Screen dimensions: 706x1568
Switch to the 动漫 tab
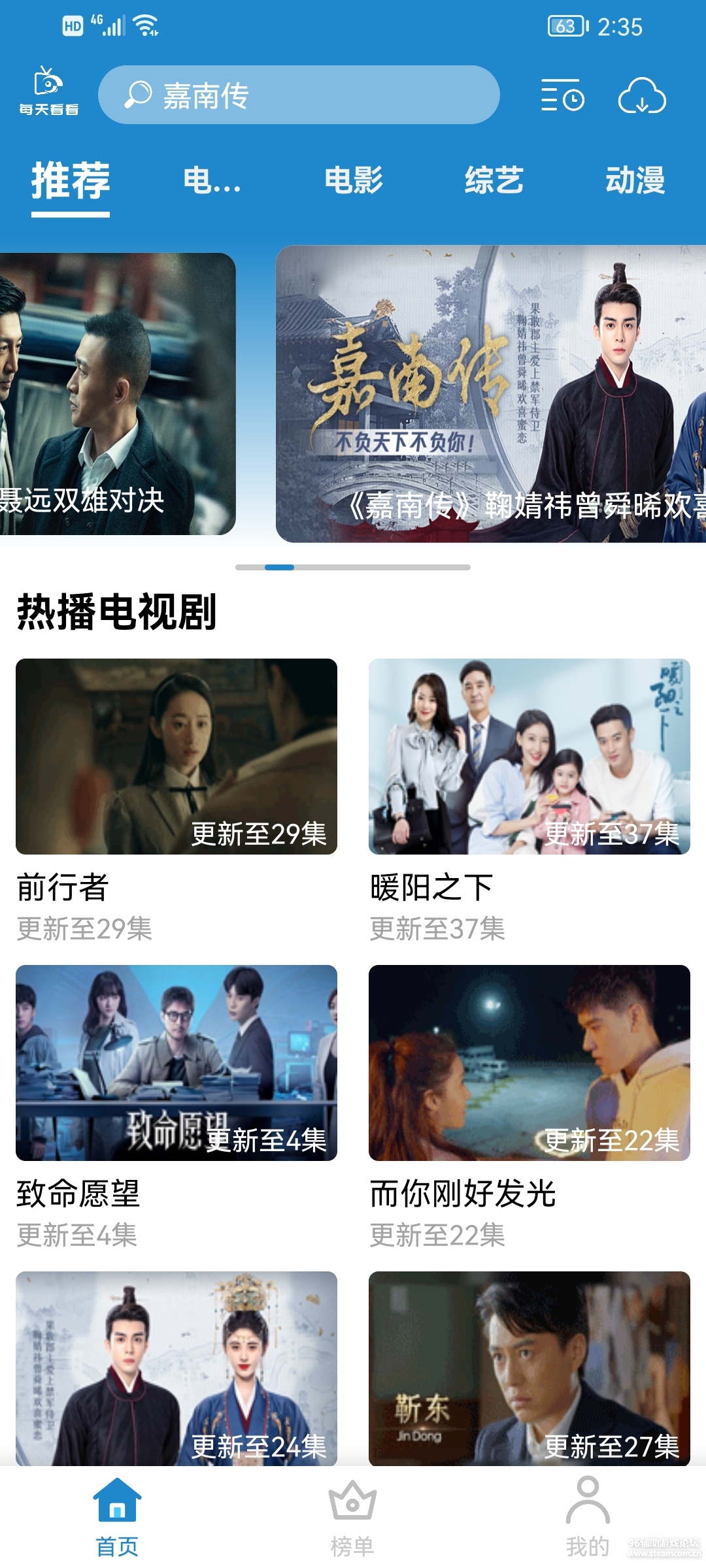pyautogui.click(x=635, y=180)
